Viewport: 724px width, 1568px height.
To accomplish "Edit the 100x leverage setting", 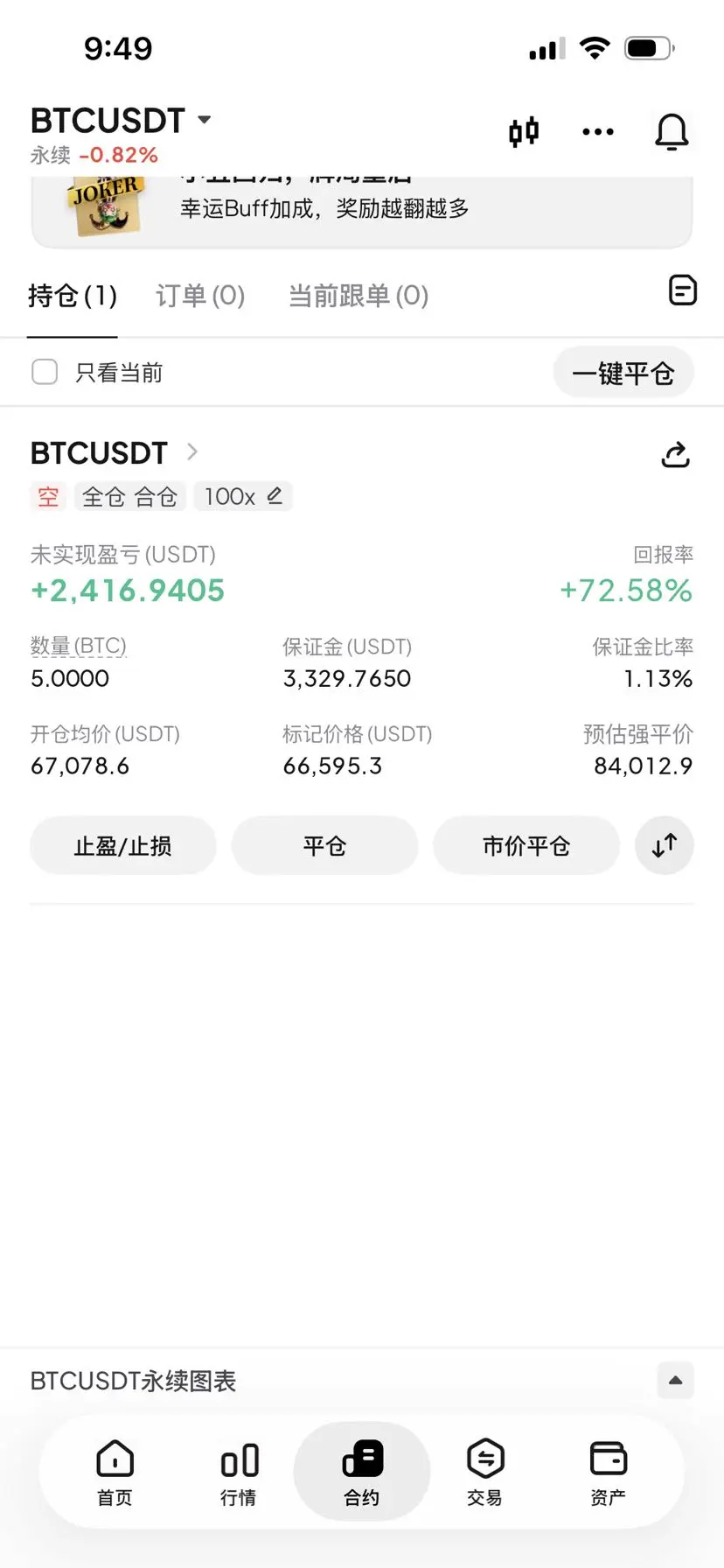I will (x=243, y=497).
